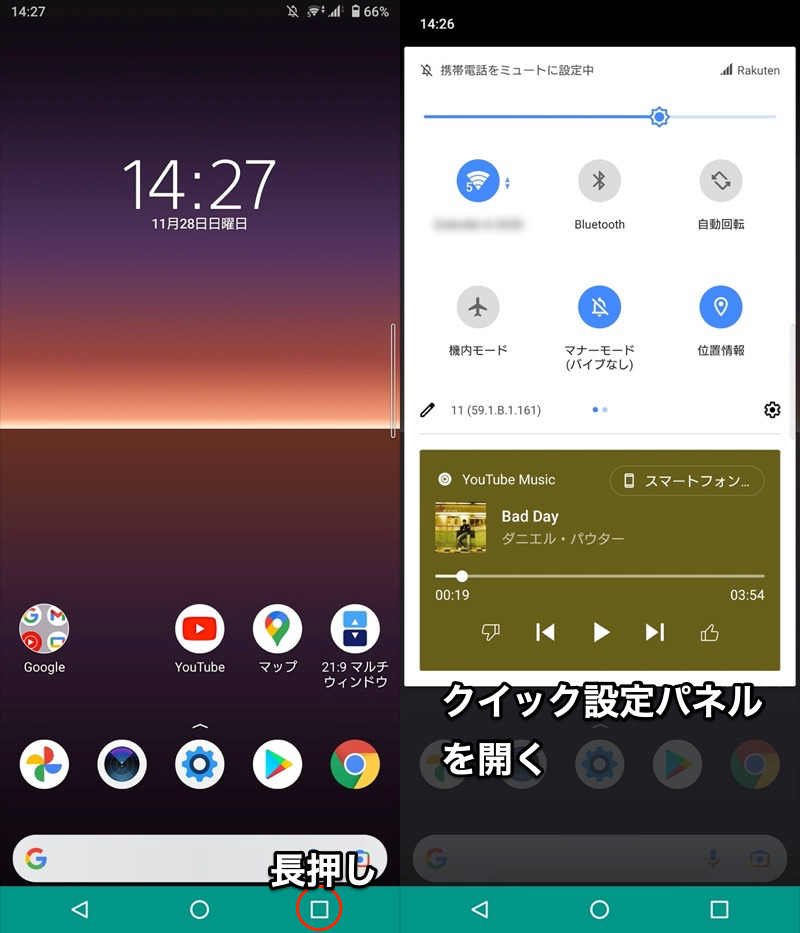800x933 pixels.
Task: Toggle the Wi-Fi quick settings tile
Action: 478,181
